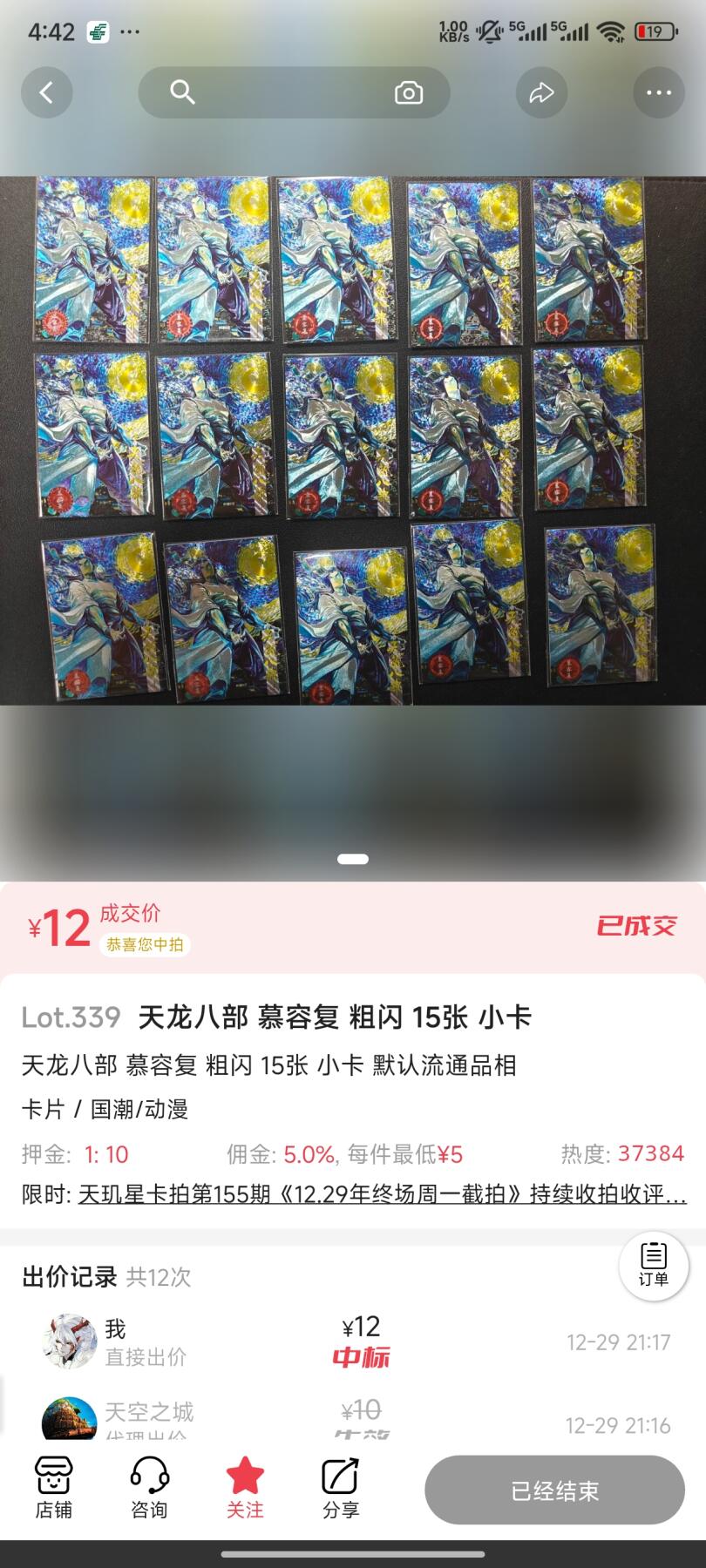This screenshot has width=706, height=1568.
Task: Tap the back arrow icon
Action: [x=47, y=91]
